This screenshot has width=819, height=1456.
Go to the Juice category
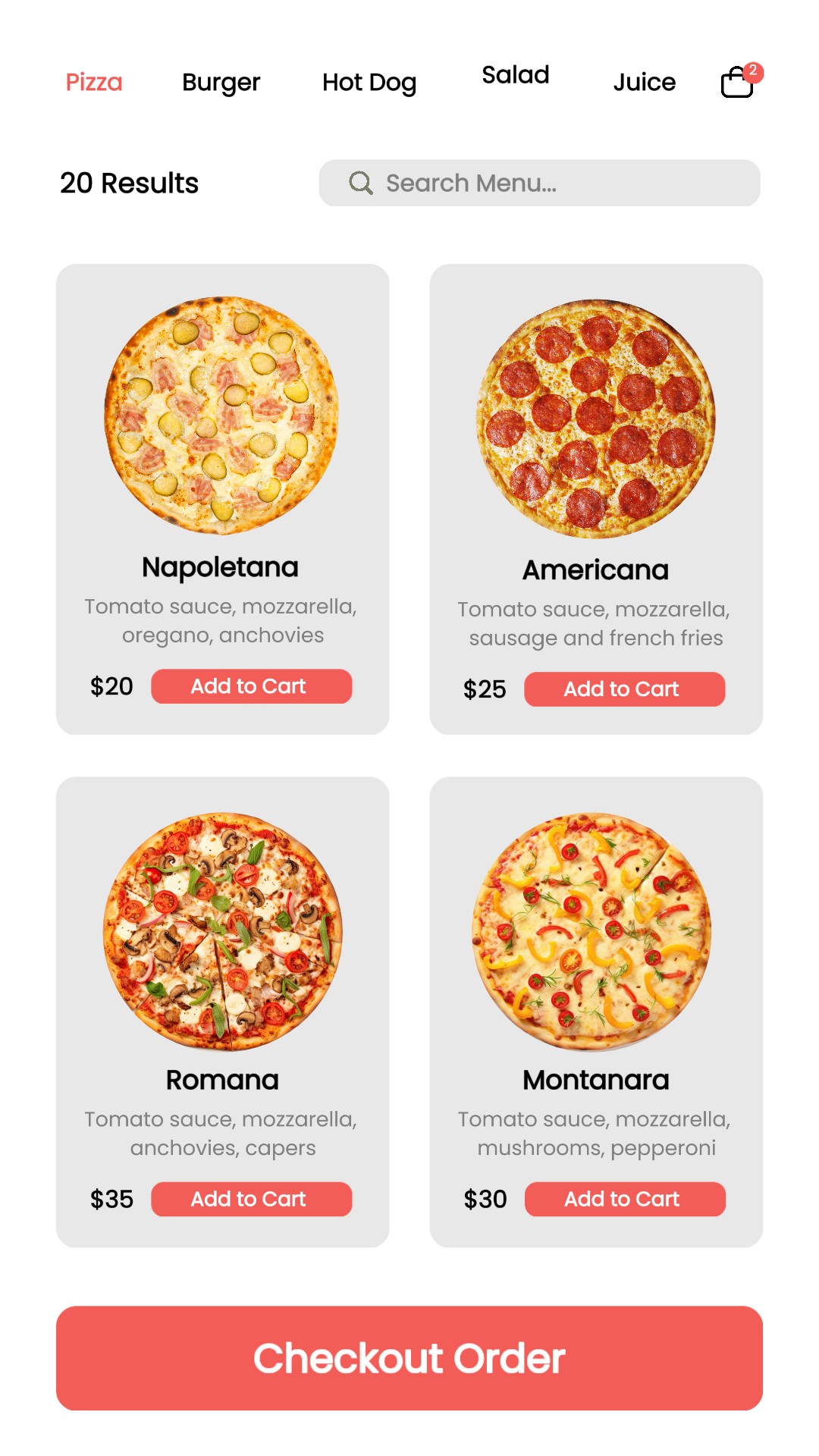point(644,82)
